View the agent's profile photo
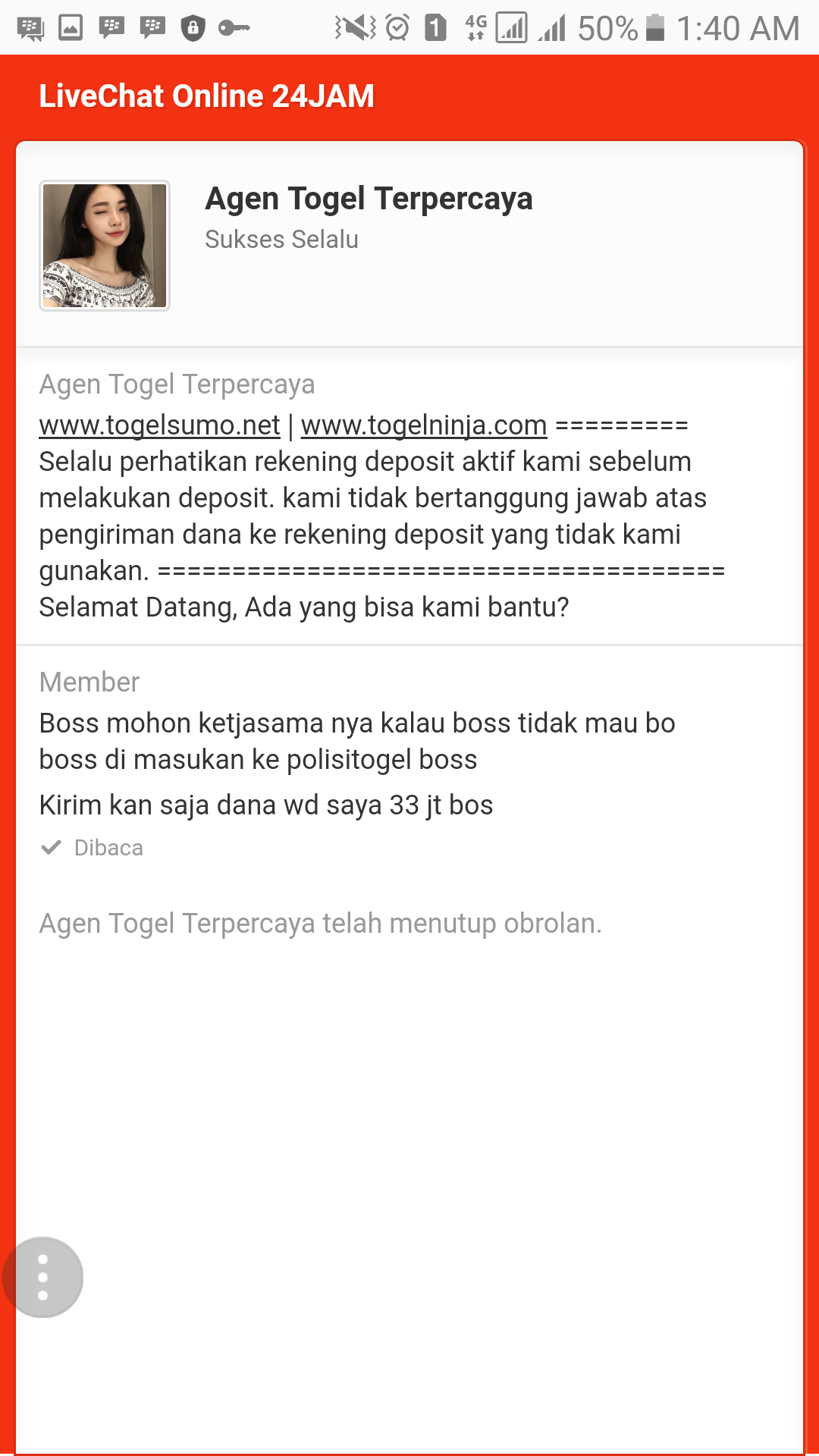The height and width of the screenshot is (1456, 819). (x=105, y=246)
